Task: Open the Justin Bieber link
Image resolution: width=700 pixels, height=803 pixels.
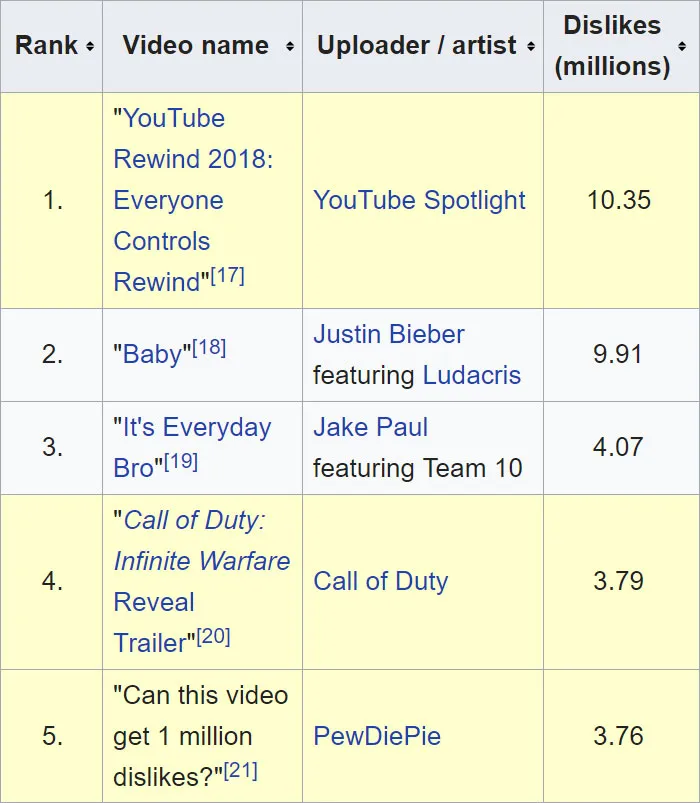Action: 389,334
